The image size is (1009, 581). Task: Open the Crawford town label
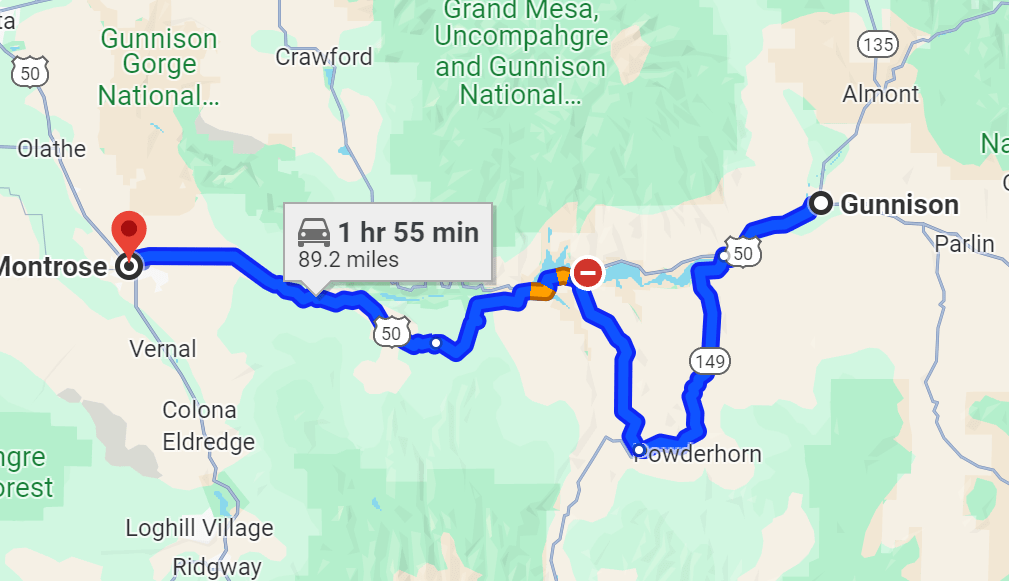click(323, 57)
